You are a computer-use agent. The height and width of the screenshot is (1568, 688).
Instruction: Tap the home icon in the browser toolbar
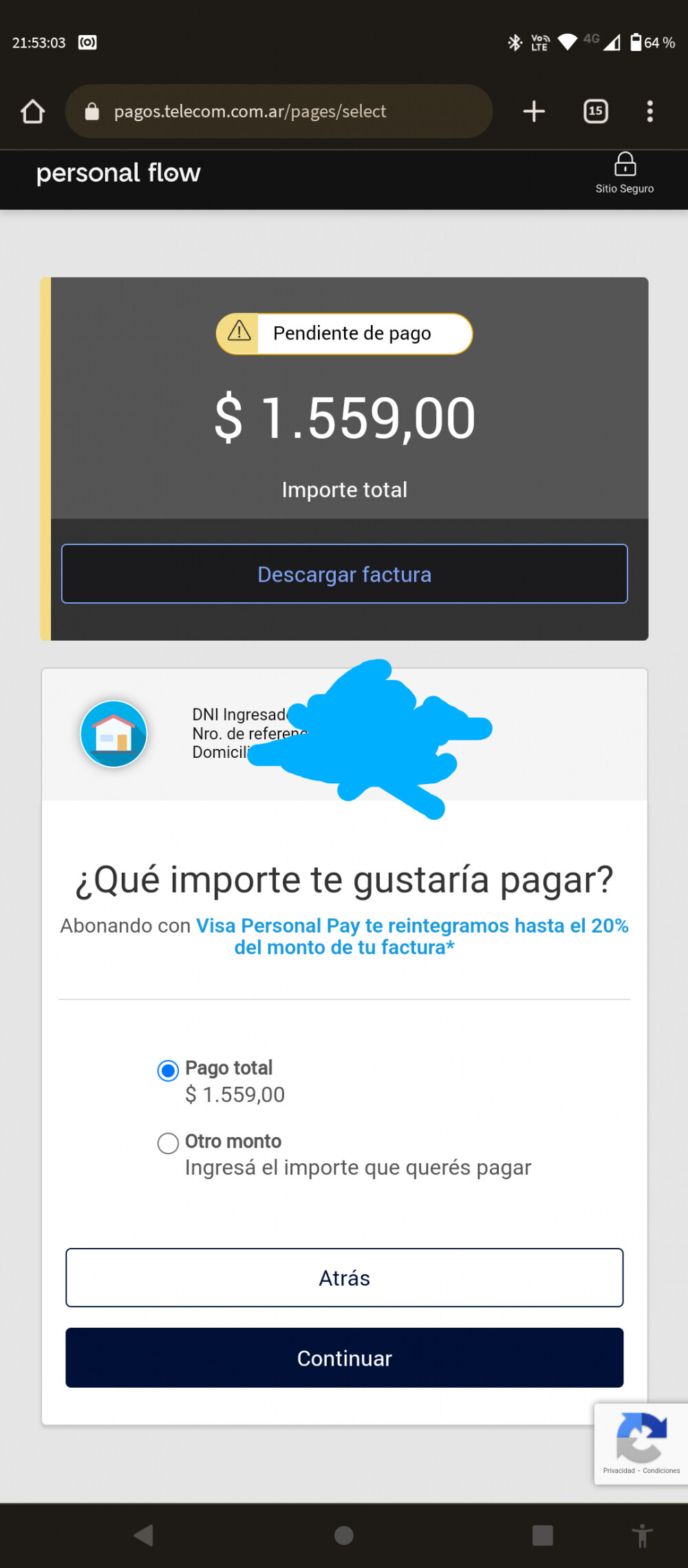pyautogui.click(x=33, y=111)
